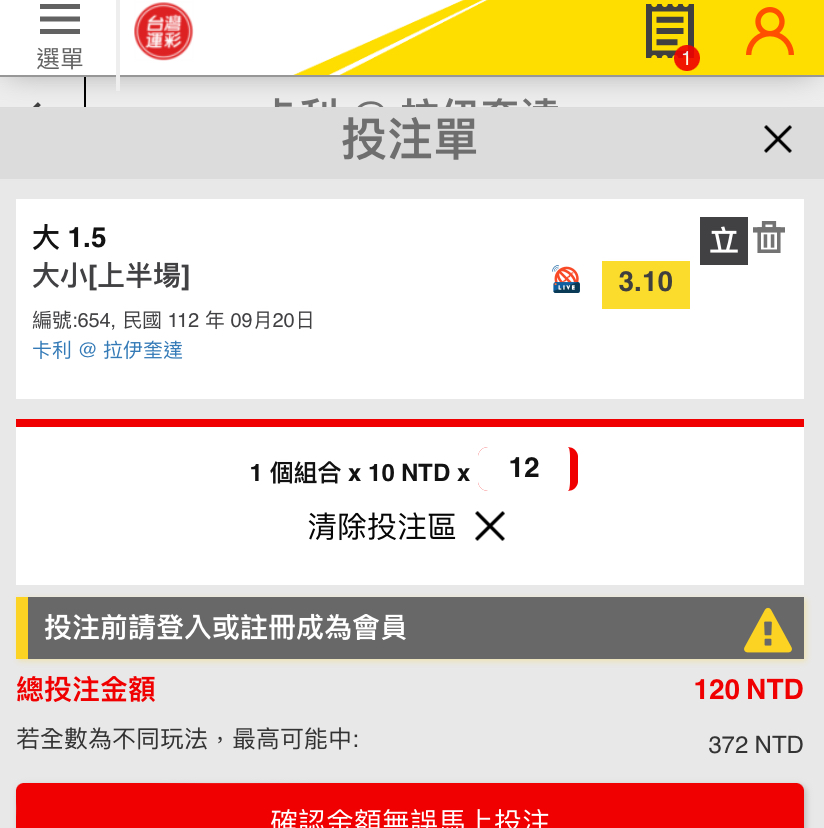The image size is (824, 828).
Task: Edit the bet multiplier field showing 12
Action: (526, 469)
